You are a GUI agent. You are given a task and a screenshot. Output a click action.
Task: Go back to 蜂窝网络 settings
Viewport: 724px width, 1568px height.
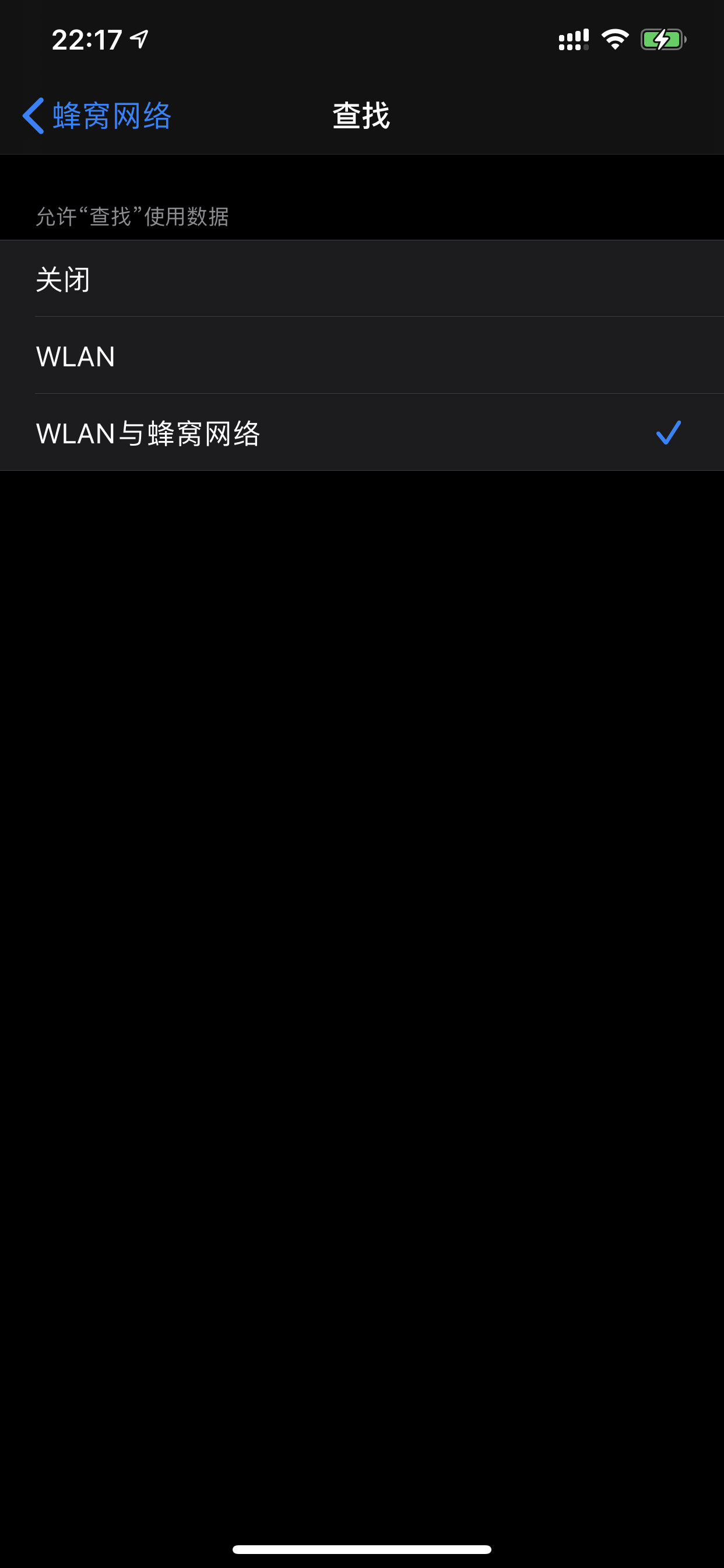click(x=97, y=115)
